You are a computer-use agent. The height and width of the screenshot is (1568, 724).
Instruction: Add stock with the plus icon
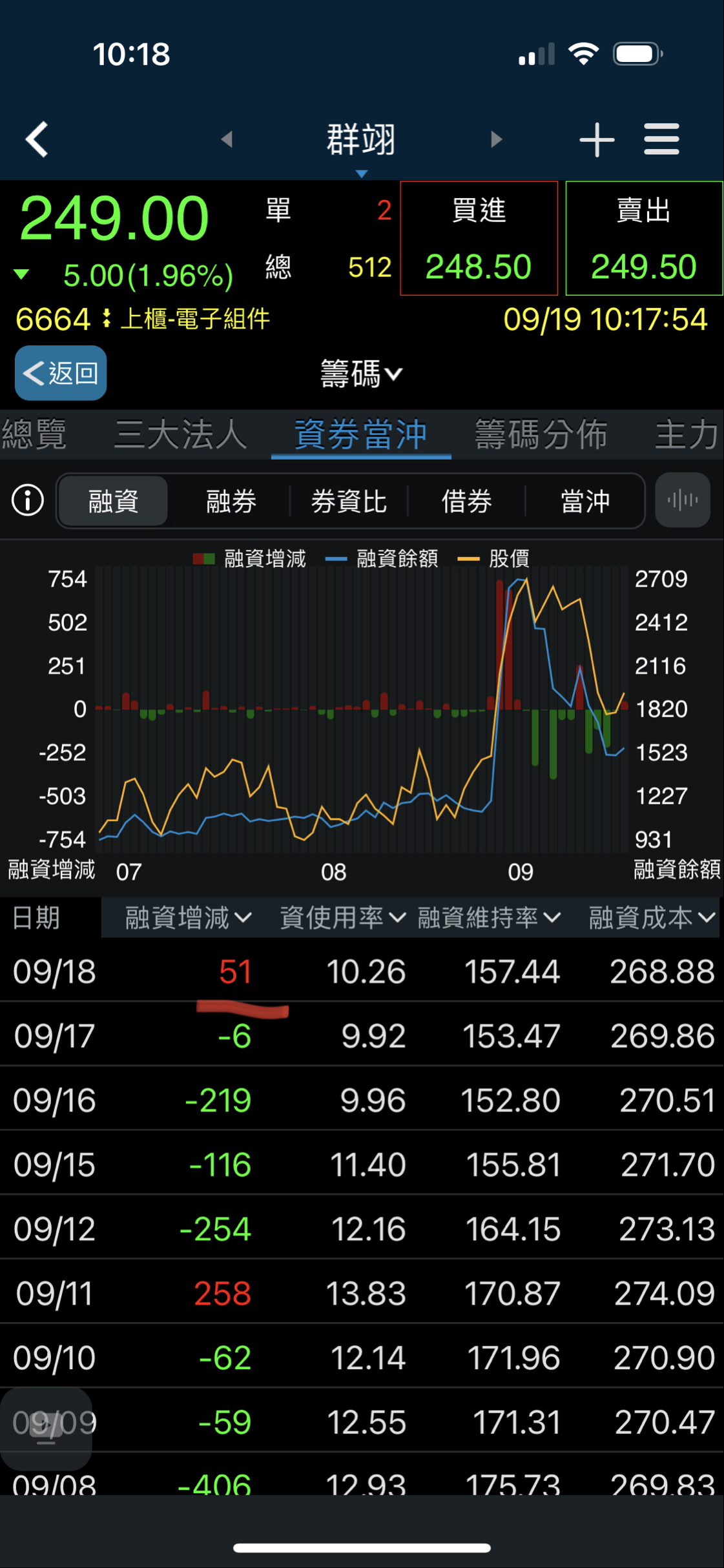pos(596,139)
